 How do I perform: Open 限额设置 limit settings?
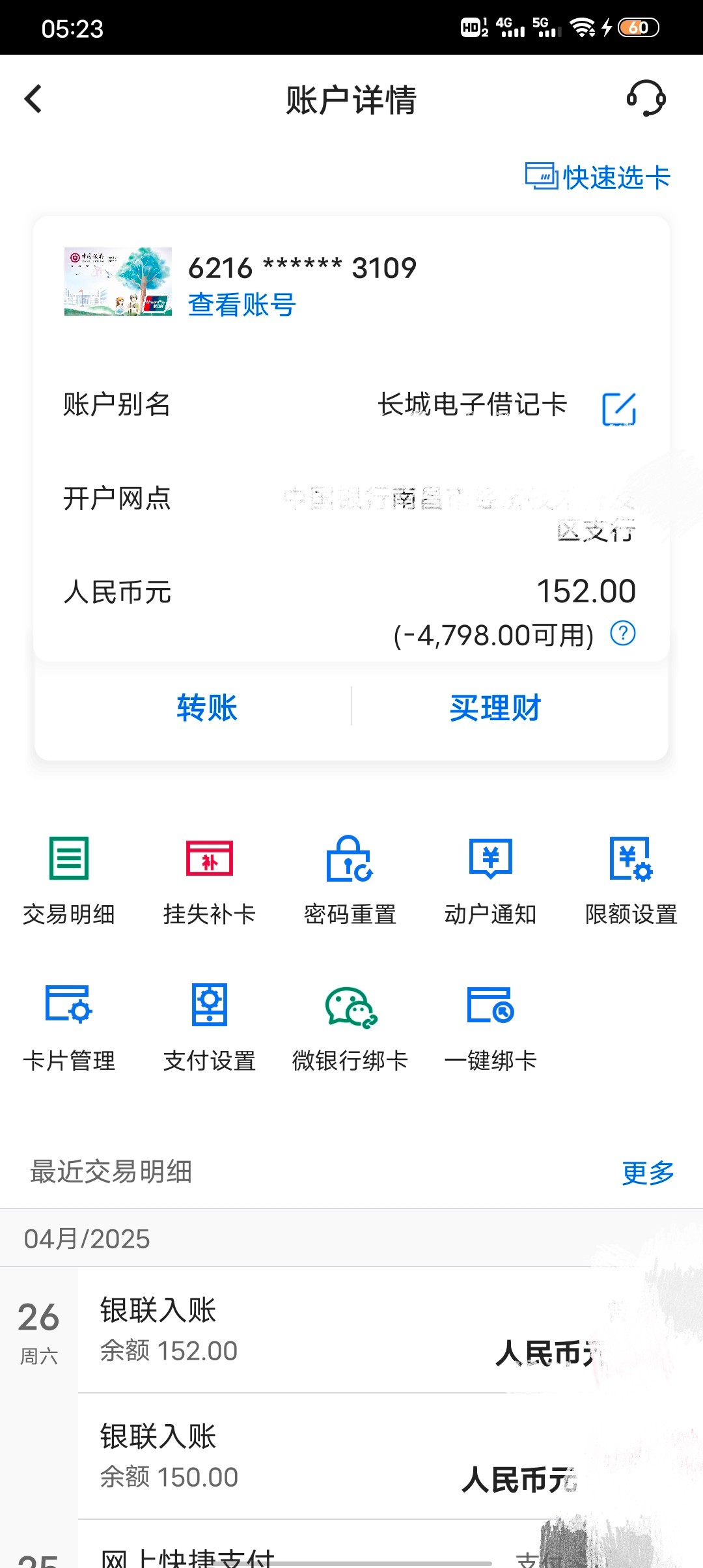coord(631,880)
